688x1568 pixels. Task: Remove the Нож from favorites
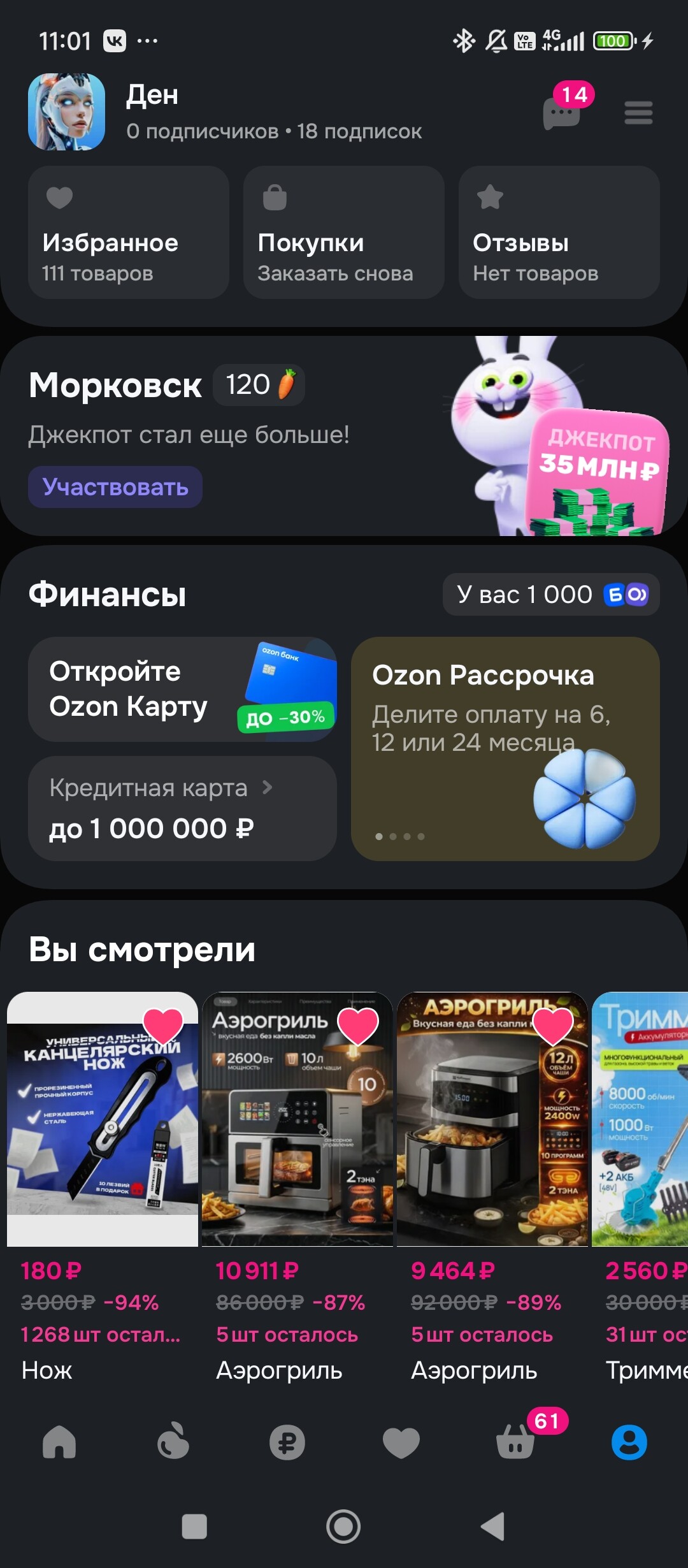click(x=163, y=1025)
